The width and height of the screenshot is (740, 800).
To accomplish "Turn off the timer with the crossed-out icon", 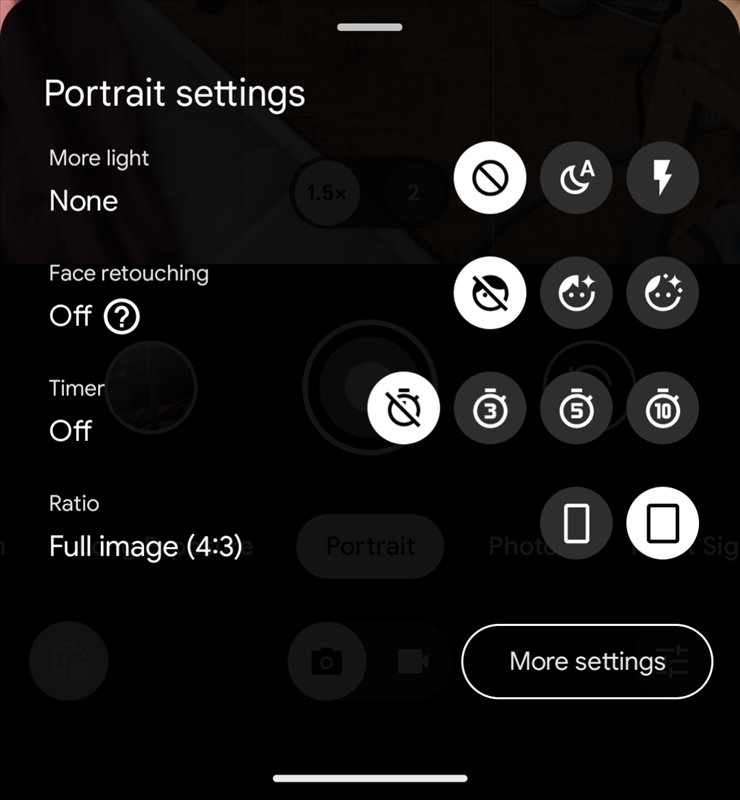I will (x=402, y=407).
